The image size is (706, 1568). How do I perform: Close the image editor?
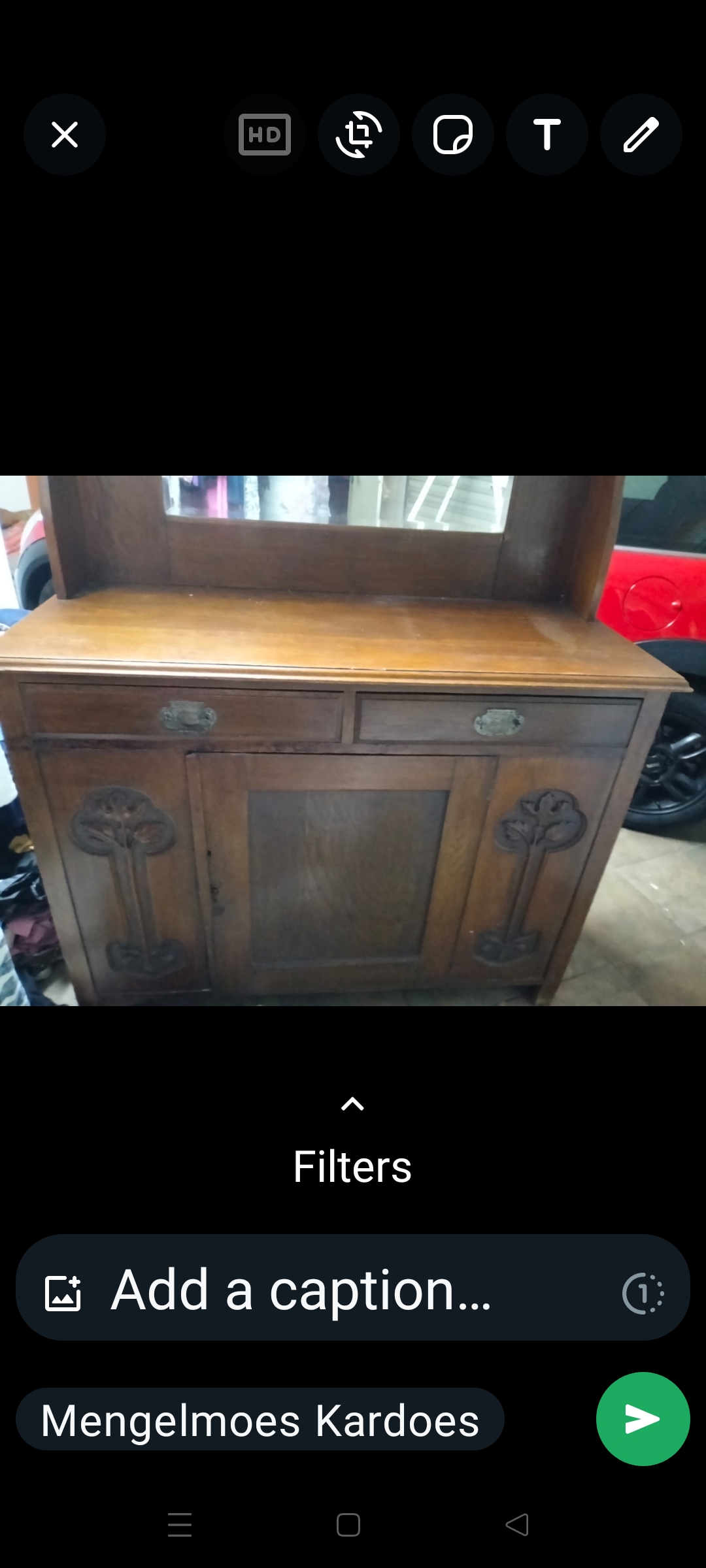click(x=65, y=135)
